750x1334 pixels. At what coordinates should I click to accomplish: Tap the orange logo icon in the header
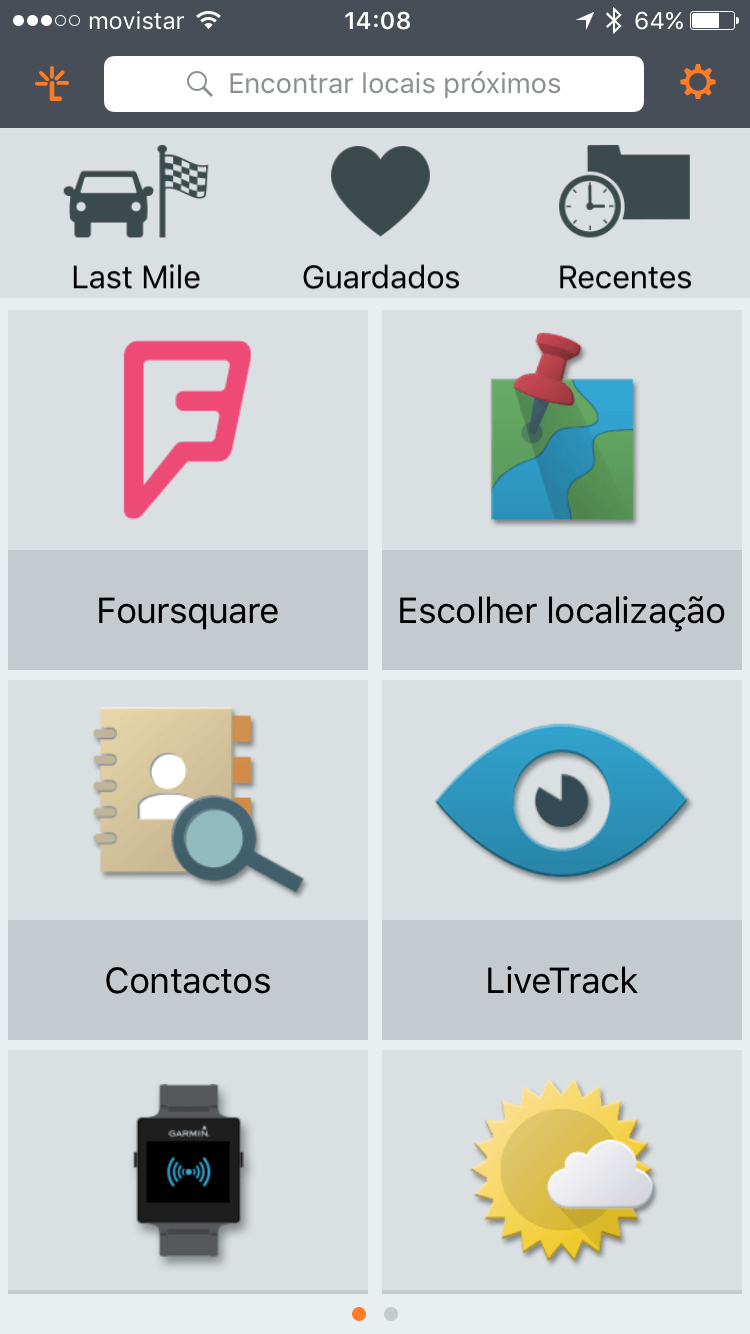point(52,84)
